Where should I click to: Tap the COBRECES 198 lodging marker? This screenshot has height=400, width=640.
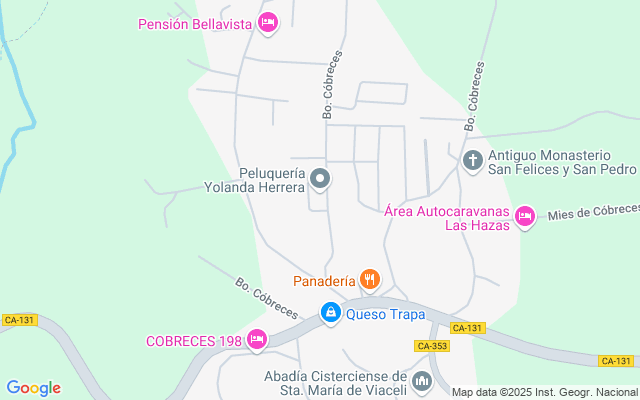click(257, 341)
